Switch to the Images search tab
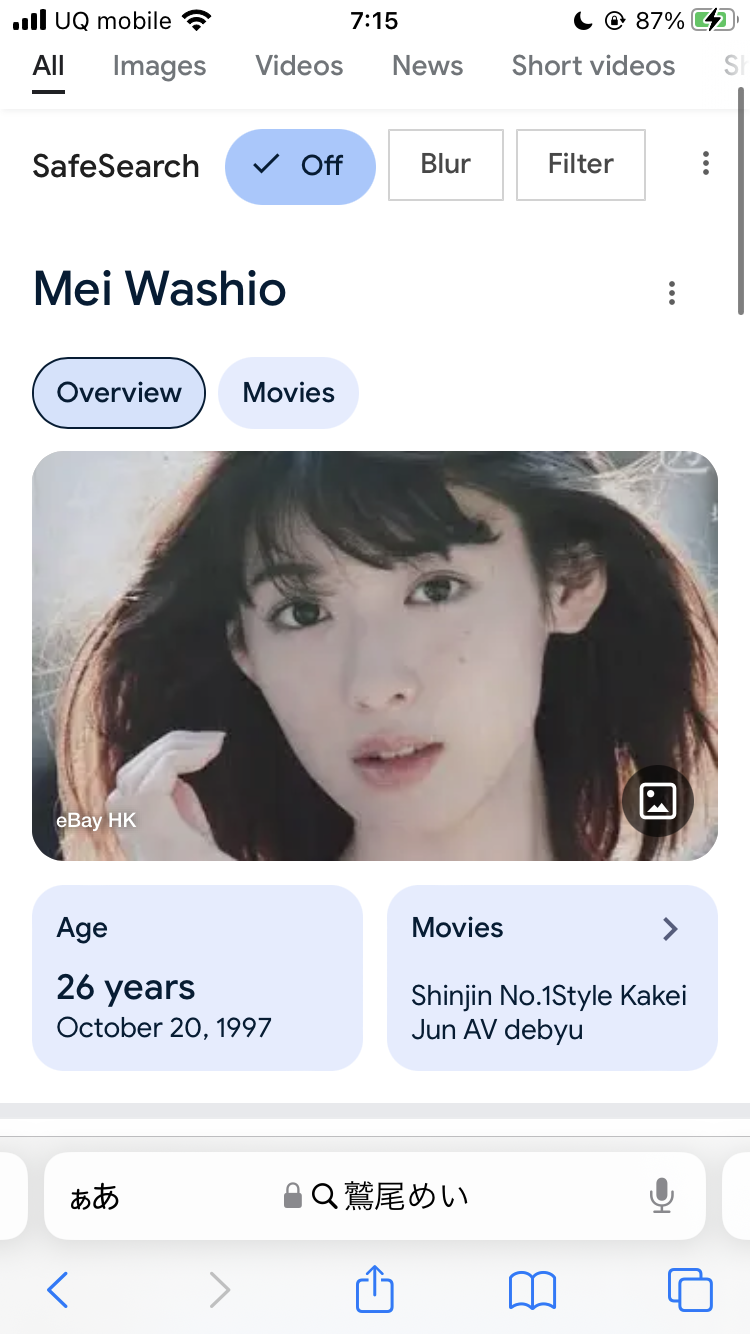This screenshot has width=750, height=1334. pyautogui.click(x=159, y=66)
